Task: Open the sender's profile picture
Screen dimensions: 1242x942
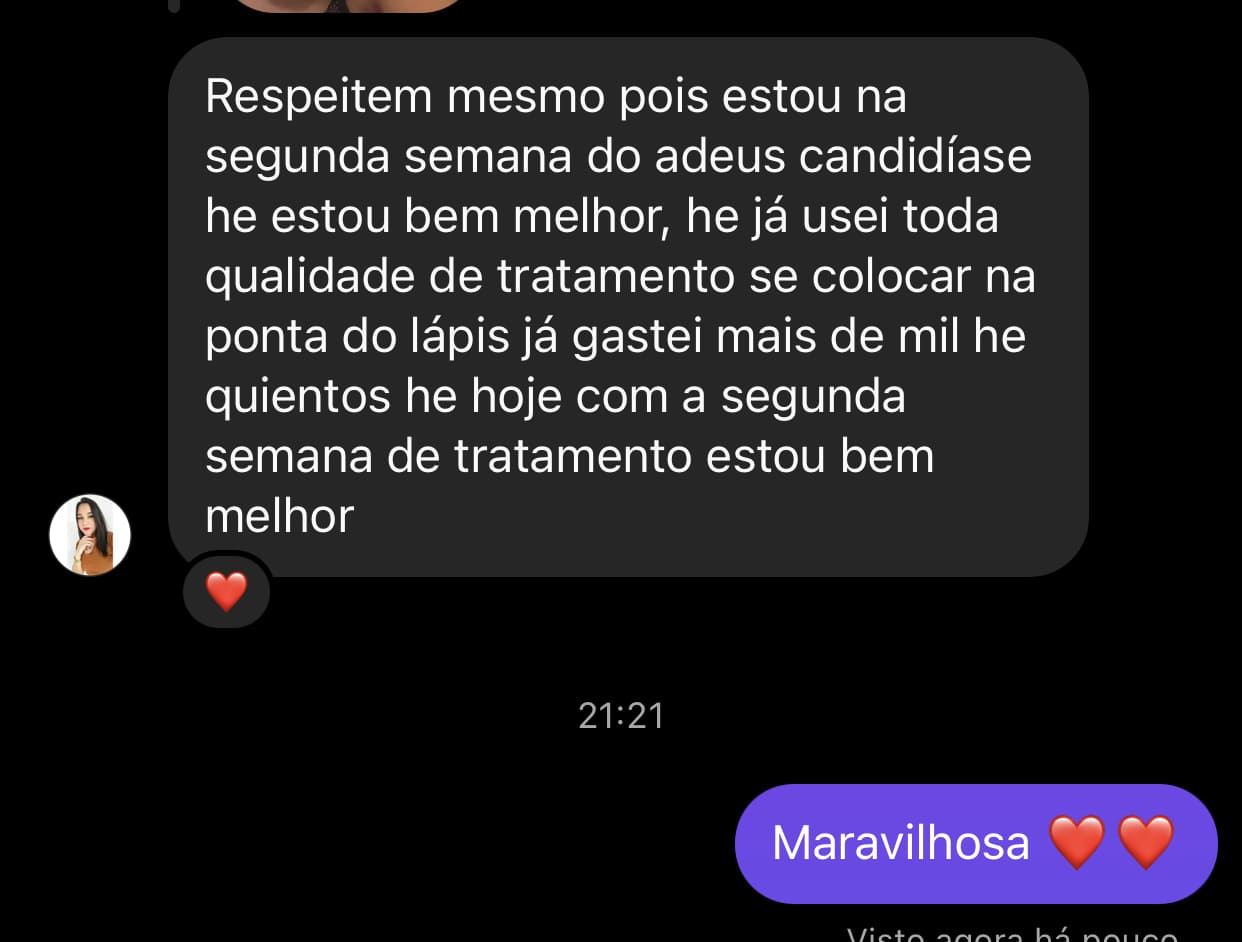Action: [90, 535]
